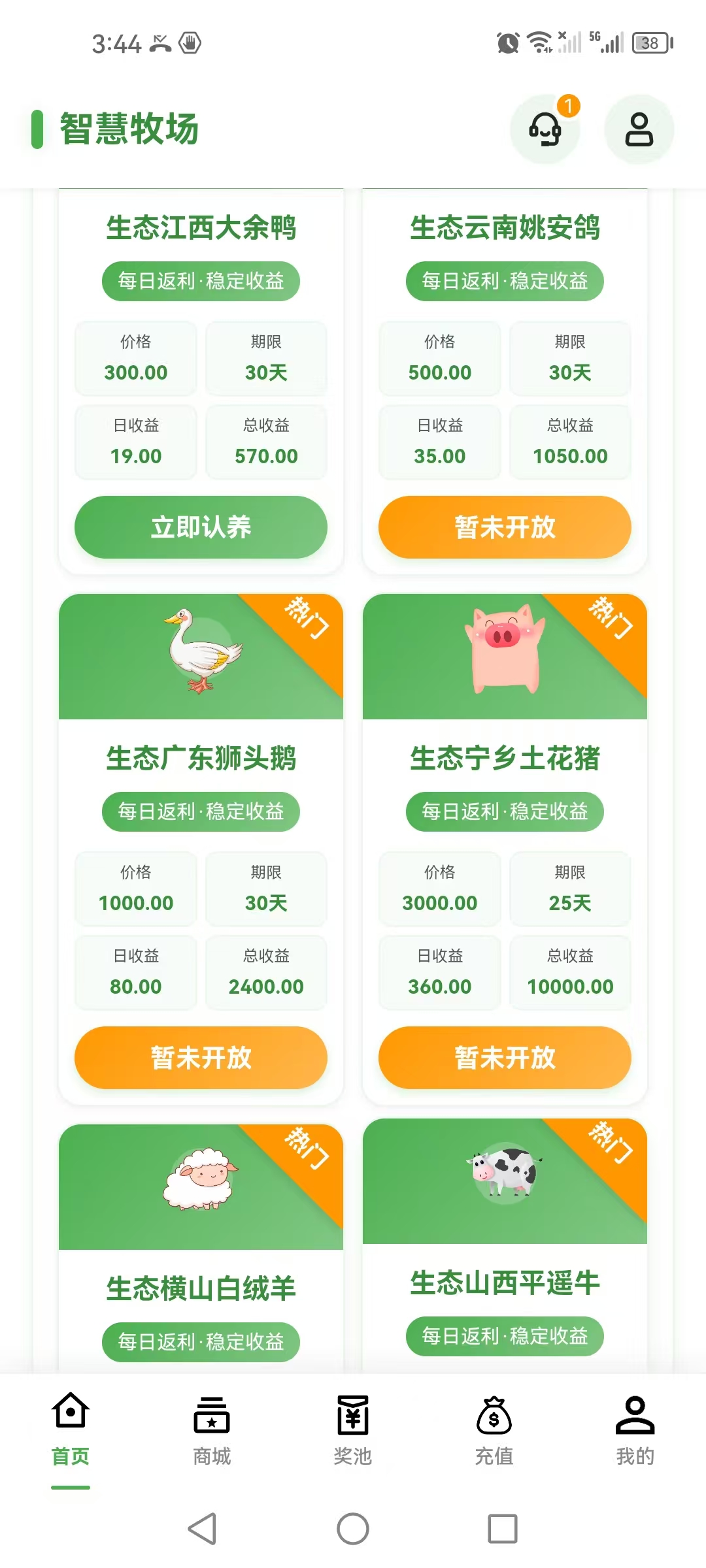The height and width of the screenshot is (1568, 706).
Task: Tap 暂未开放 on the 生态宁乡土花猪 card
Action: pos(505,1058)
